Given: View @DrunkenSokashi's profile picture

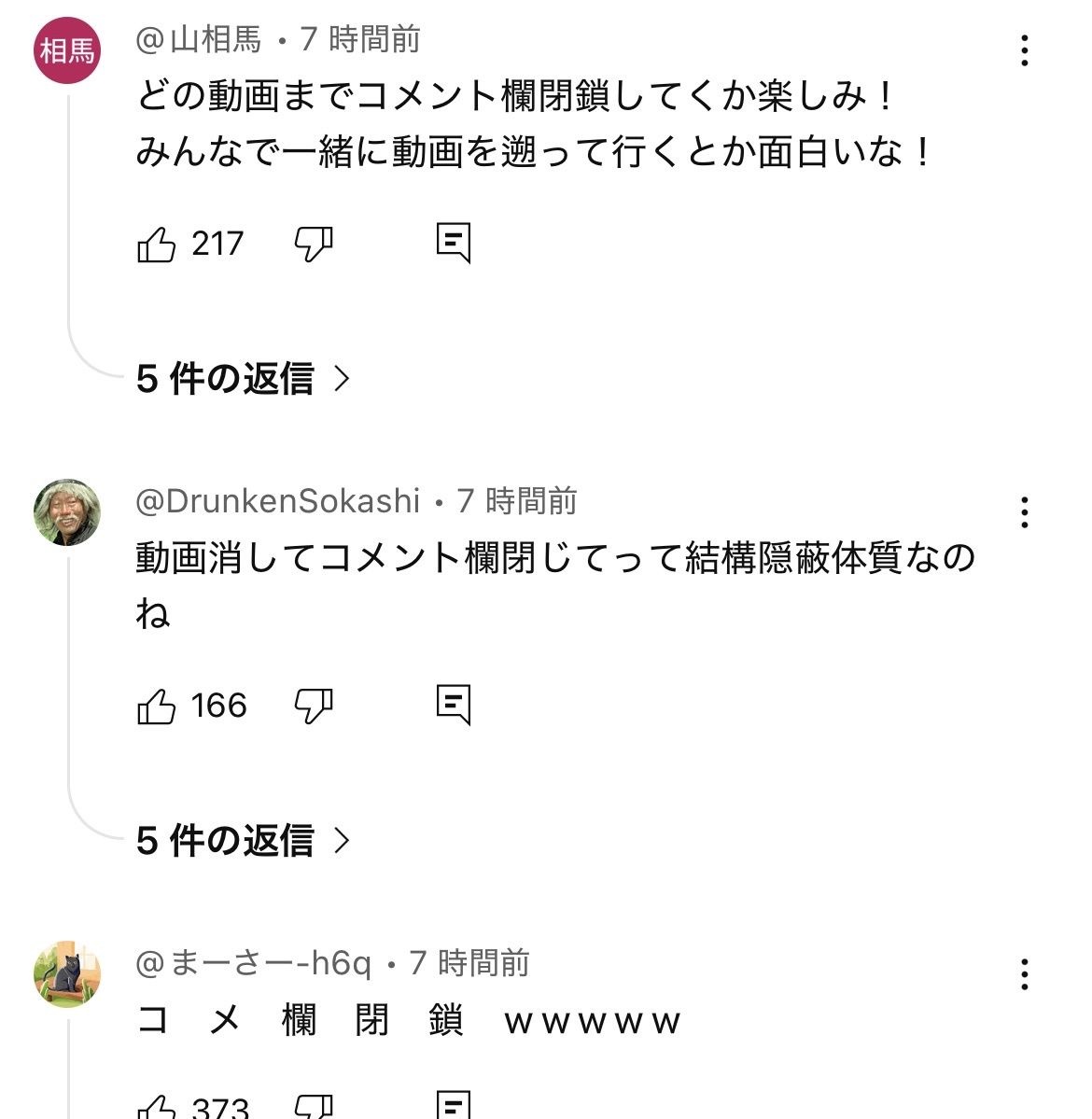Looking at the screenshot, I should pyautogui.click(x=67, y=512).
